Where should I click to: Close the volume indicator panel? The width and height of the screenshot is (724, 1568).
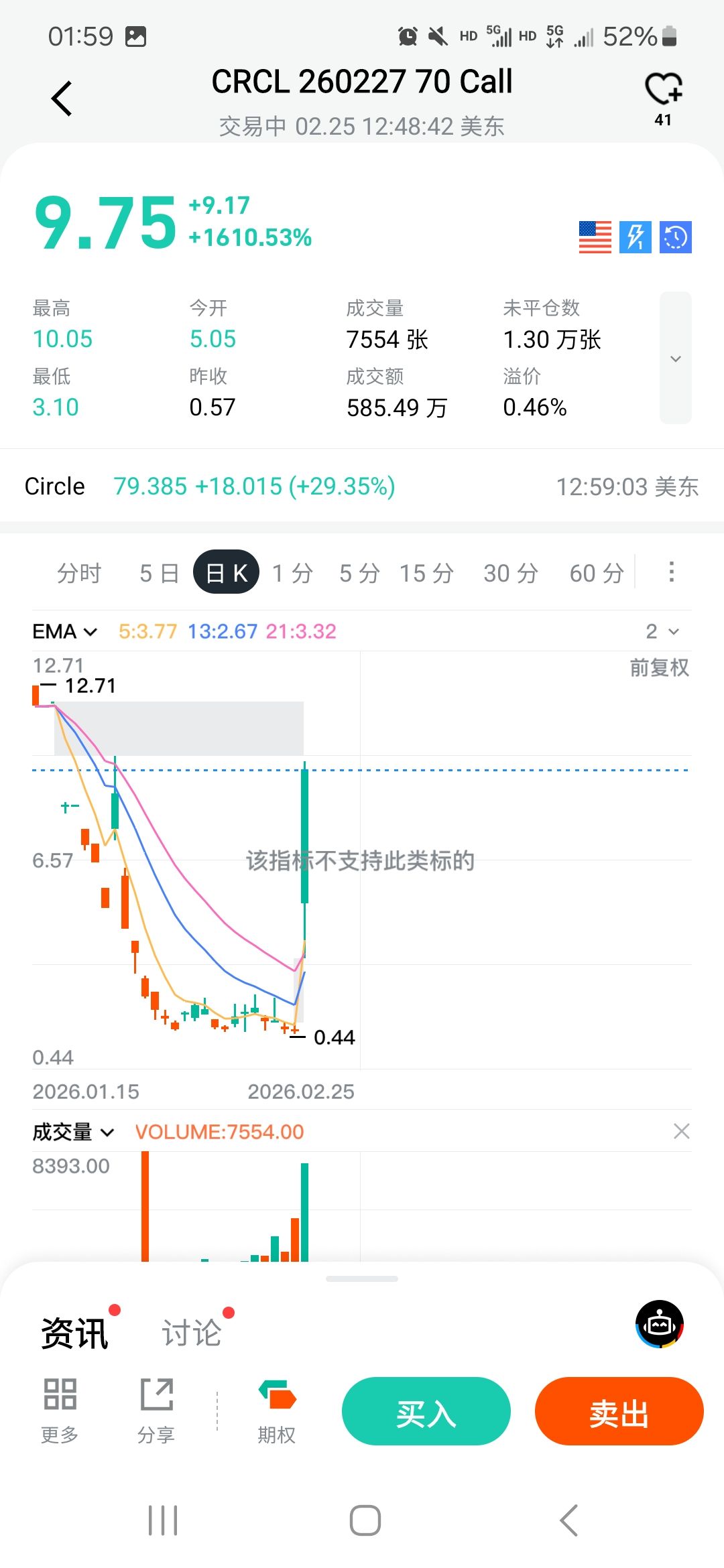681,1131
